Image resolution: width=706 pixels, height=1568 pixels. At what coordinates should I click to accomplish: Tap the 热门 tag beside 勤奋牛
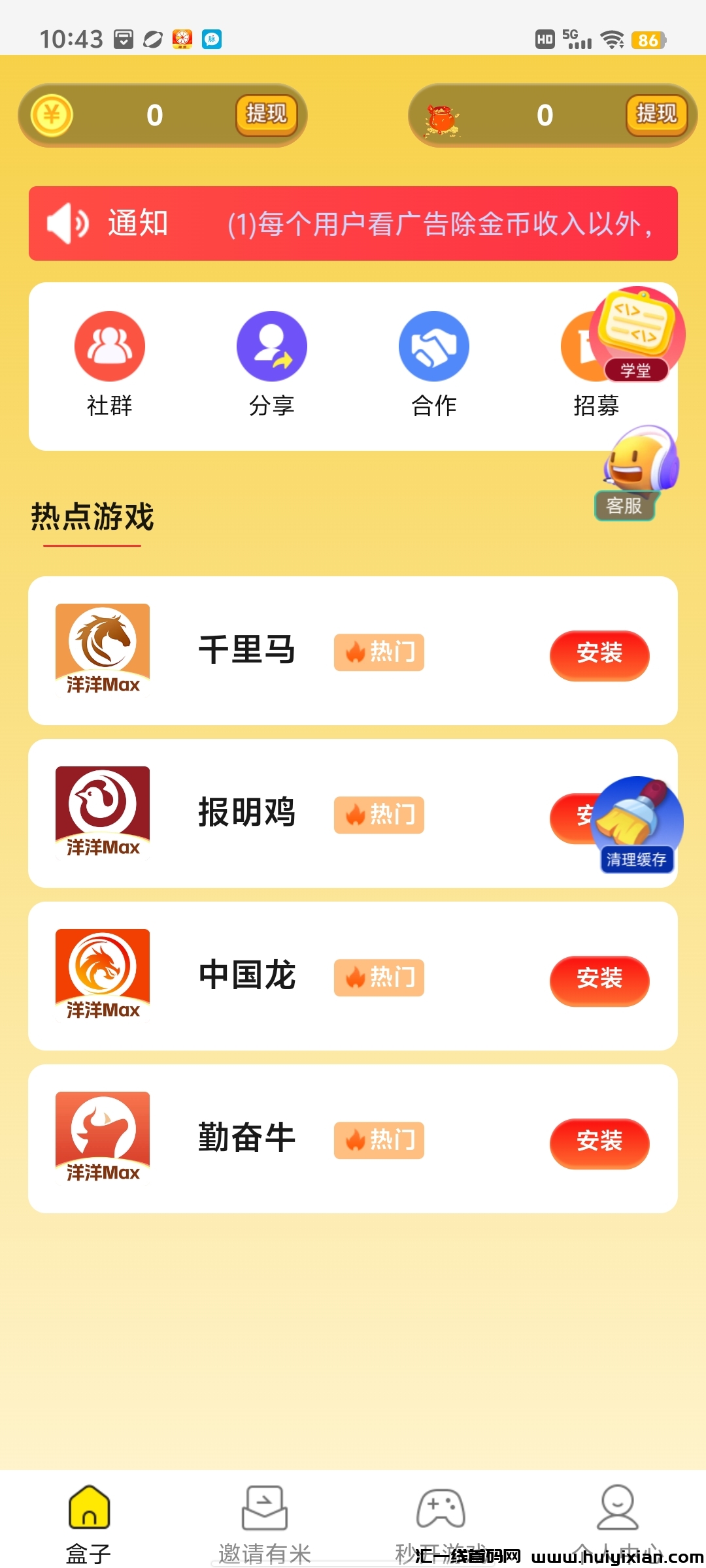pos(378,1139)
